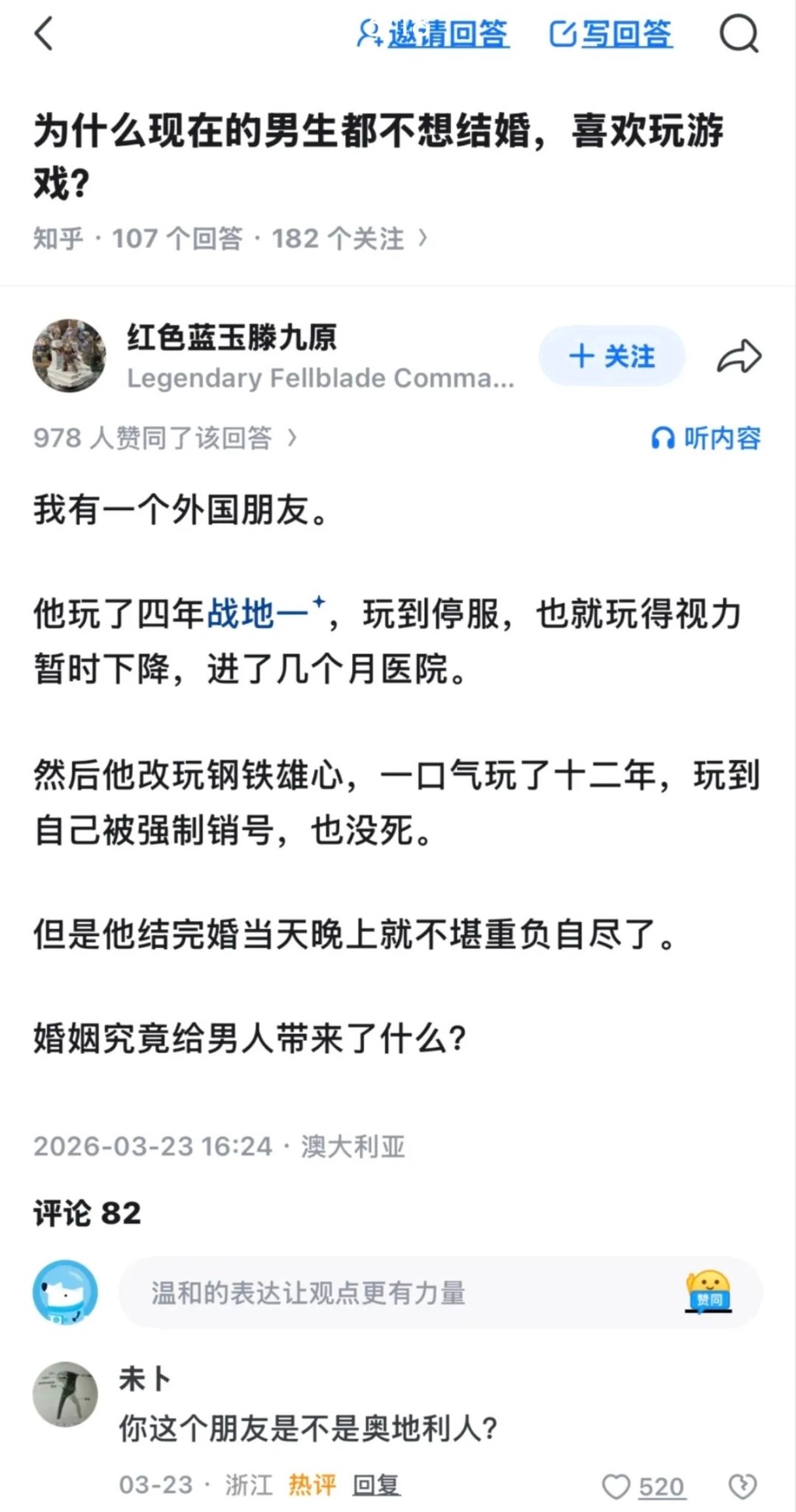Open the question details with 107 个回答
The height and width of the screenshot is (1512, 796).
point(230,239)
